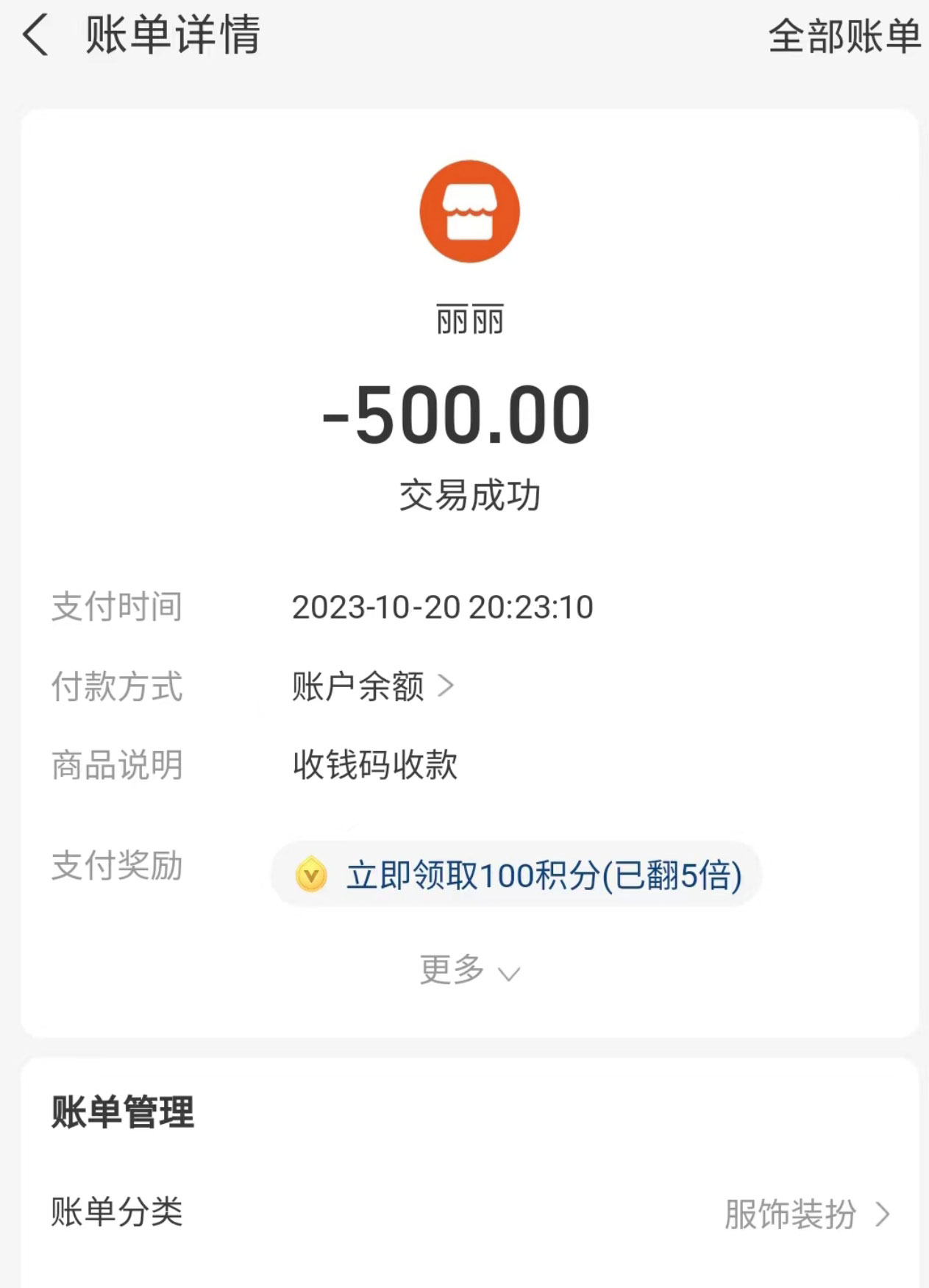Select the payment time 2023-10-20 20:23:10
This screenshot has width=929, height=1288.
[x=443, y=606]
